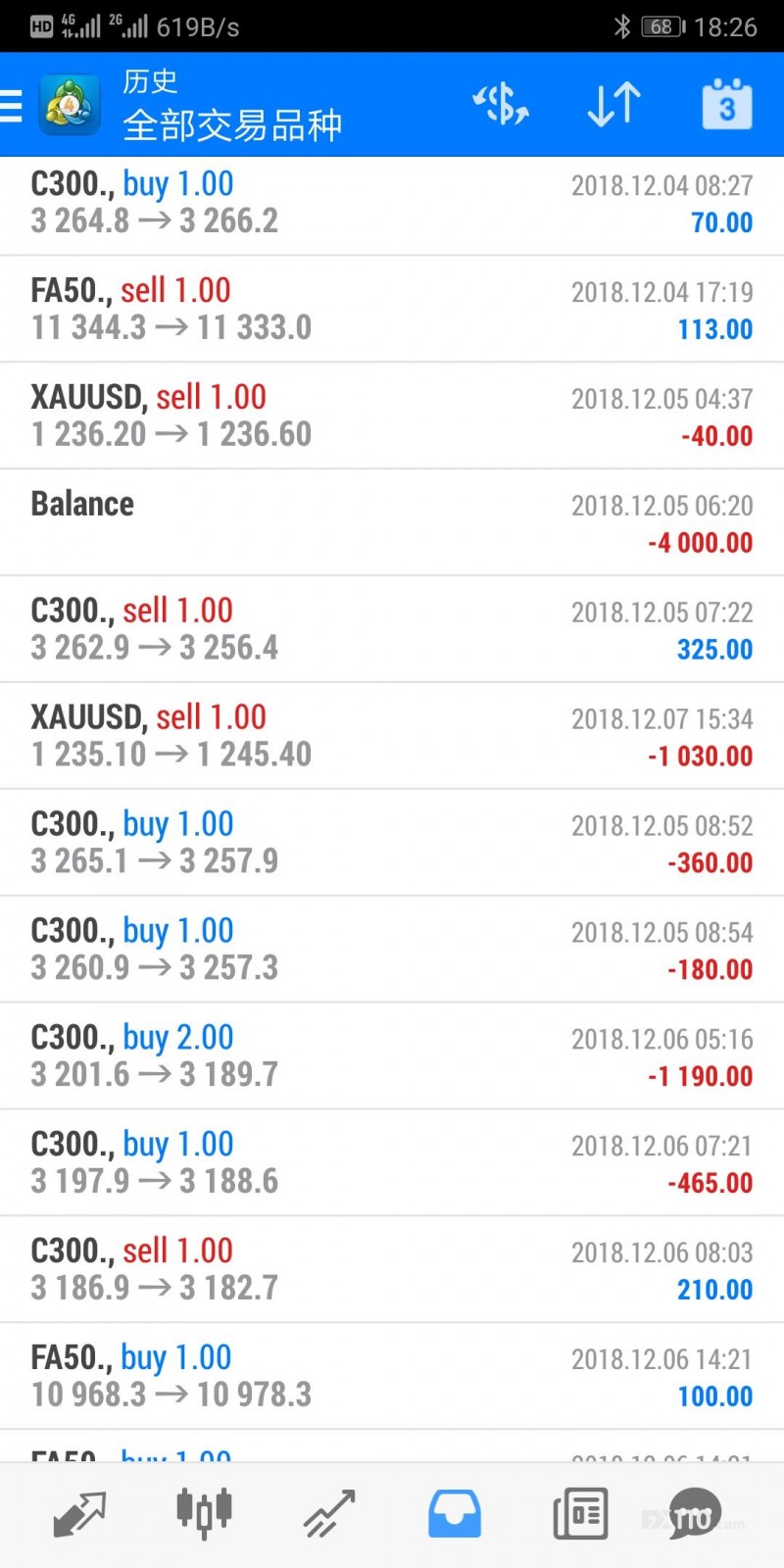Image resolution: width=784 pixels, height=1568 pixels.
Task: Select the Trade line-chart icon
Action: pos(328,1512)
